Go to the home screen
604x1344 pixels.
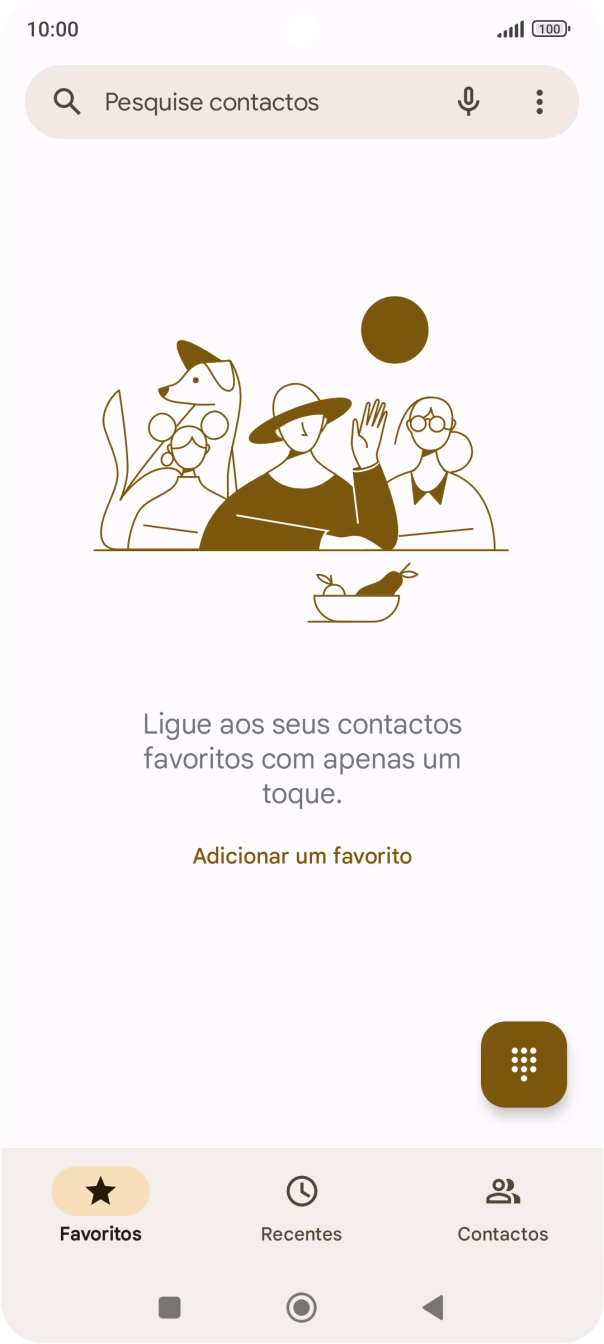tap(301, 1307)
